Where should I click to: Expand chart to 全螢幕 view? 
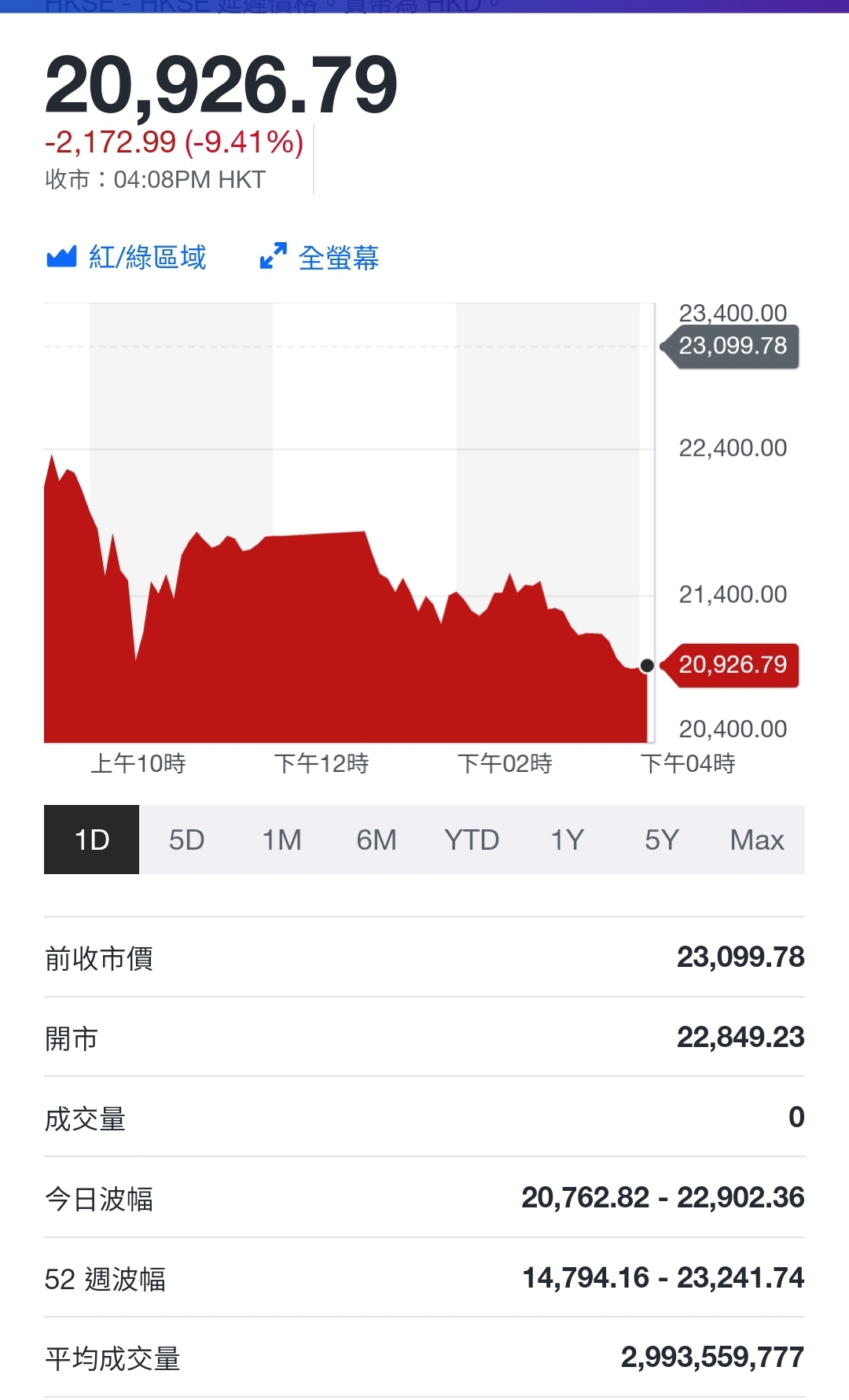[x=319, y=257]
